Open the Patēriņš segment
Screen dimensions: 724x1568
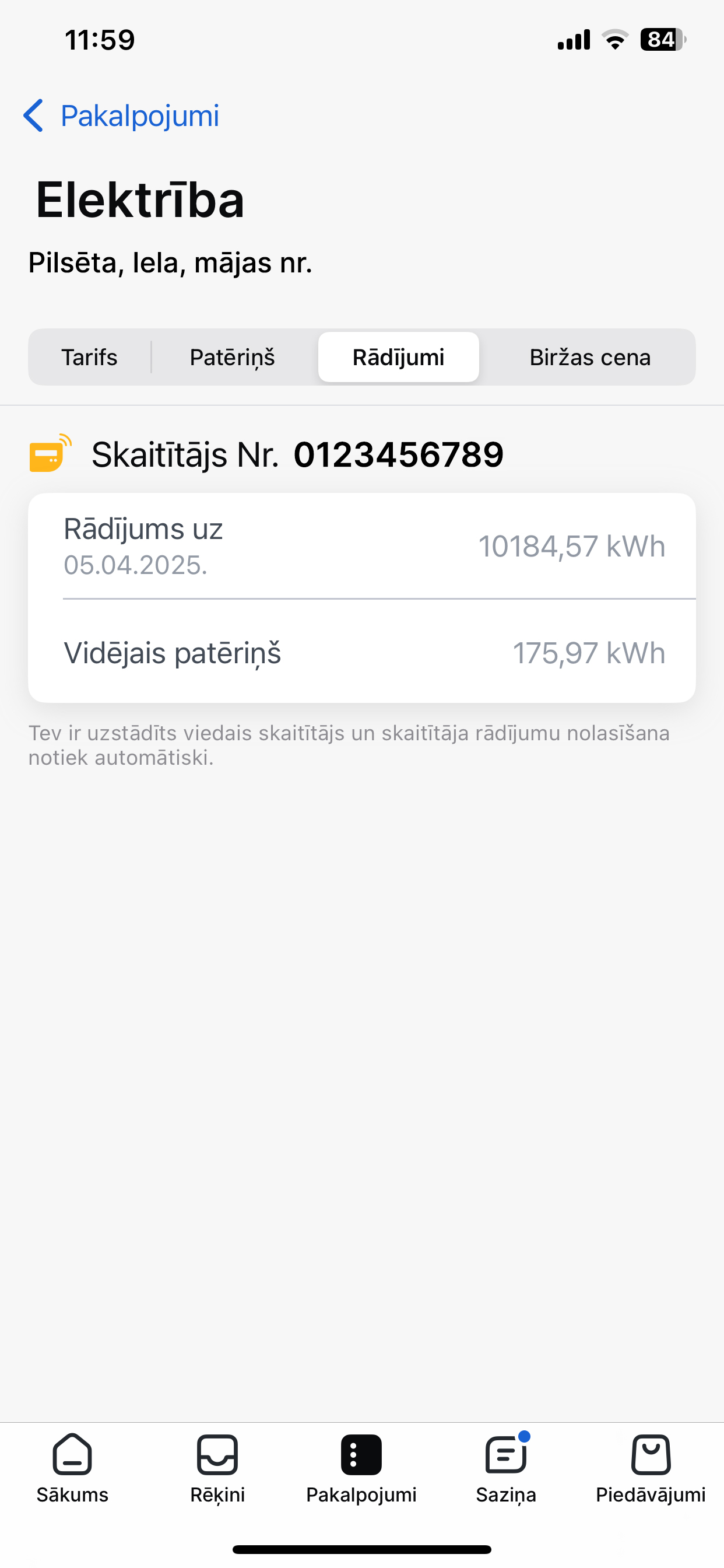click(233, 358)
